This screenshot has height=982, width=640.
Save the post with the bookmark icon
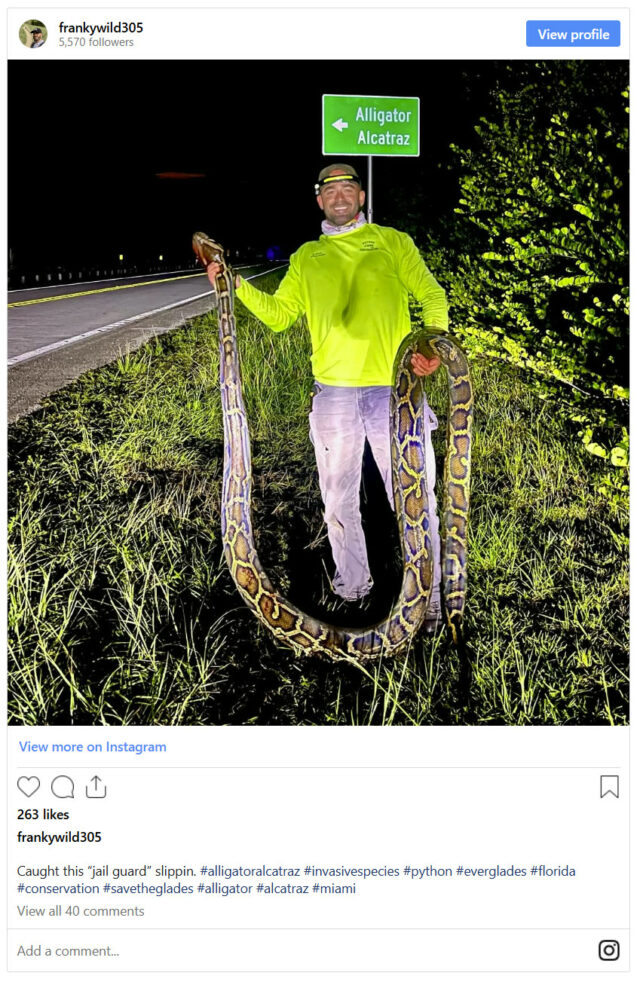click(x=609, y=787)
